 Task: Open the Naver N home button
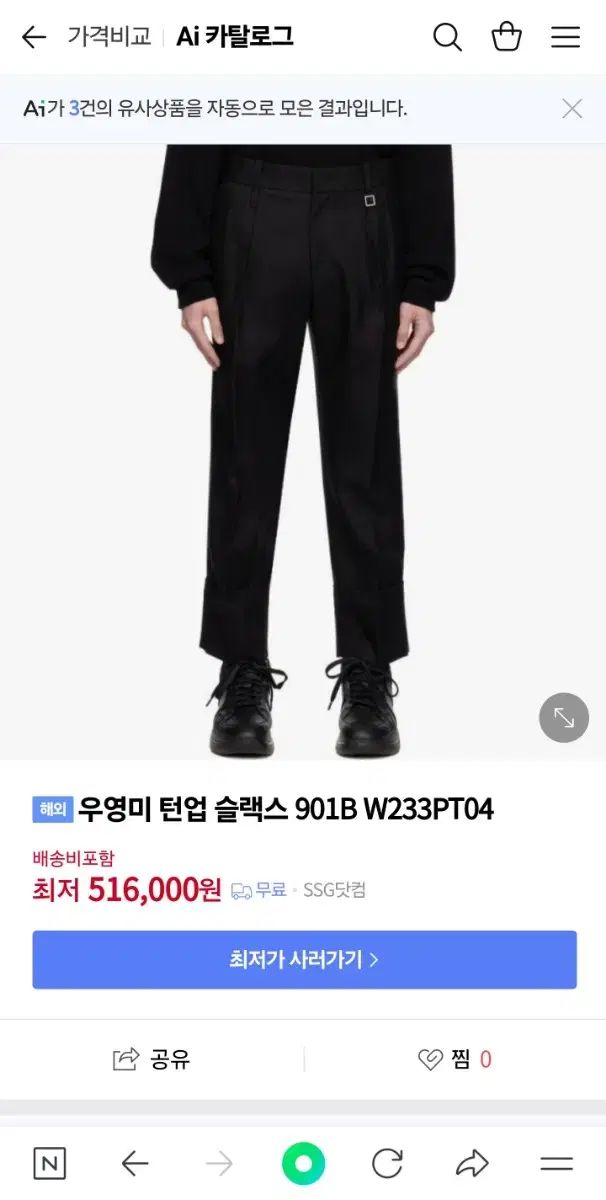coord(49,1163)
